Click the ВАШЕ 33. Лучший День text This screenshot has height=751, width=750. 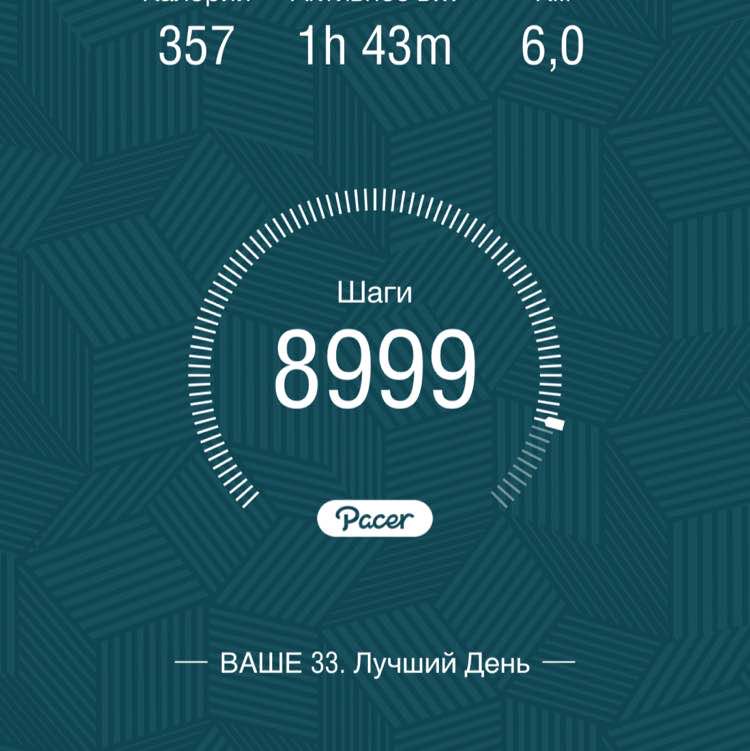click(x=375, y=661)
